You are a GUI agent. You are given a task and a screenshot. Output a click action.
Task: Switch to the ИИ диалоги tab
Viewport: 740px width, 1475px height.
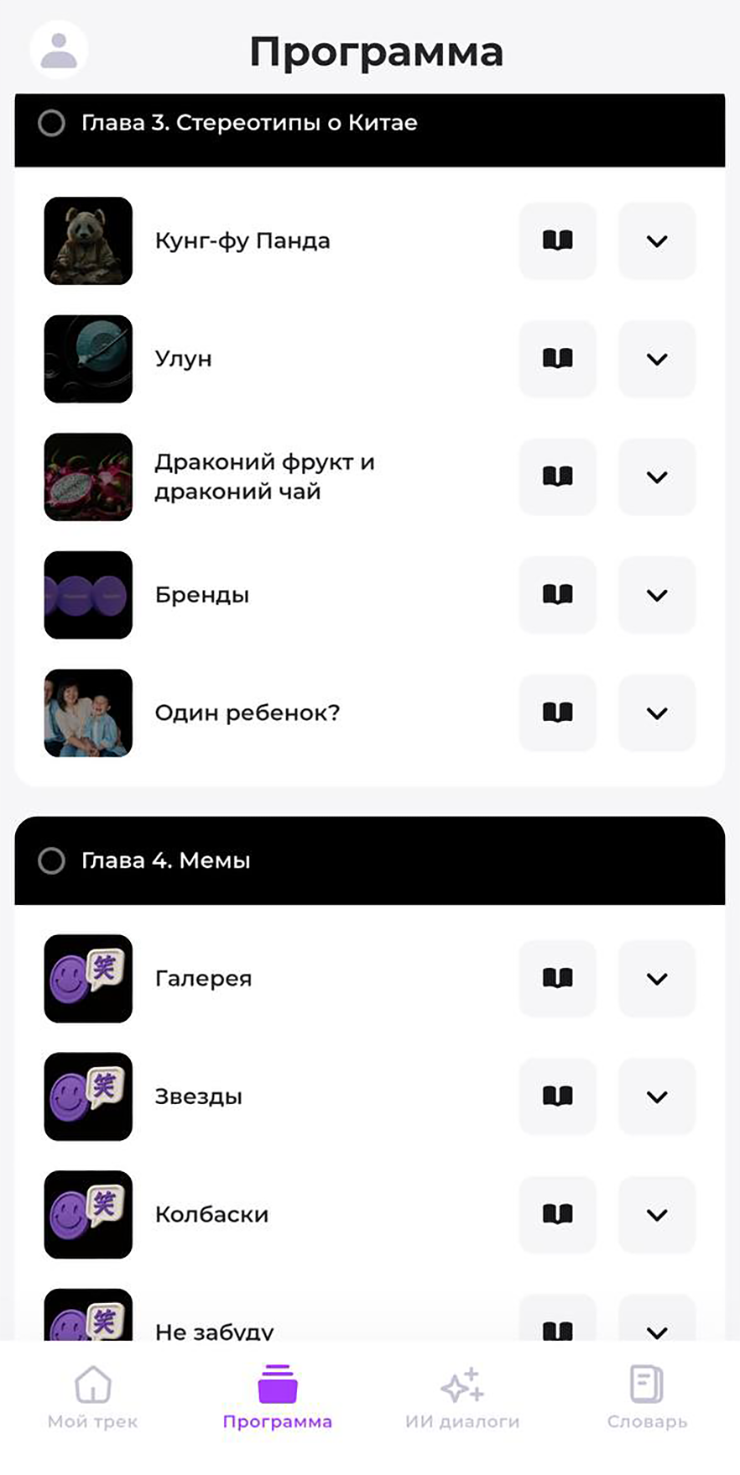click(x=462, y=1397)
